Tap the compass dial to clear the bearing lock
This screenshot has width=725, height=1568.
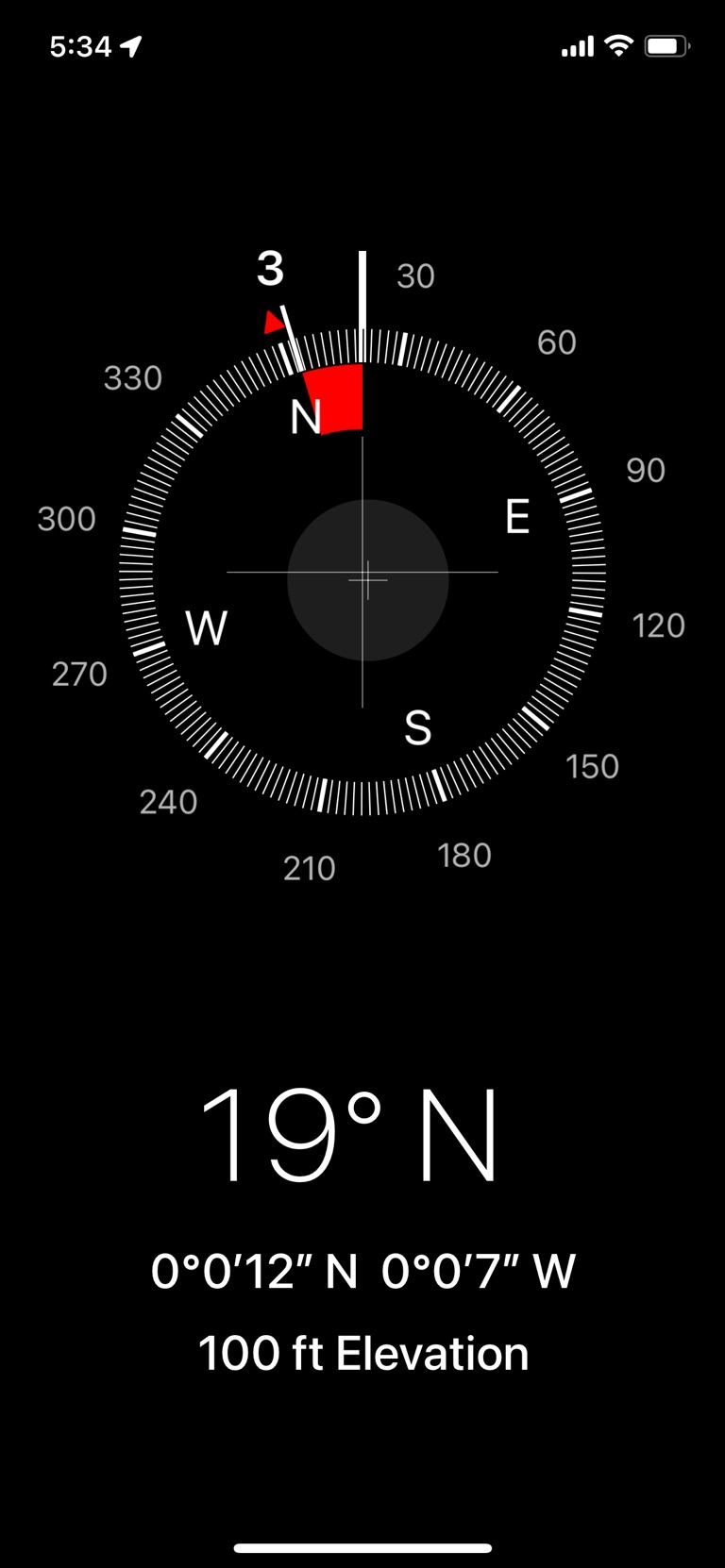tap(362, 573)
